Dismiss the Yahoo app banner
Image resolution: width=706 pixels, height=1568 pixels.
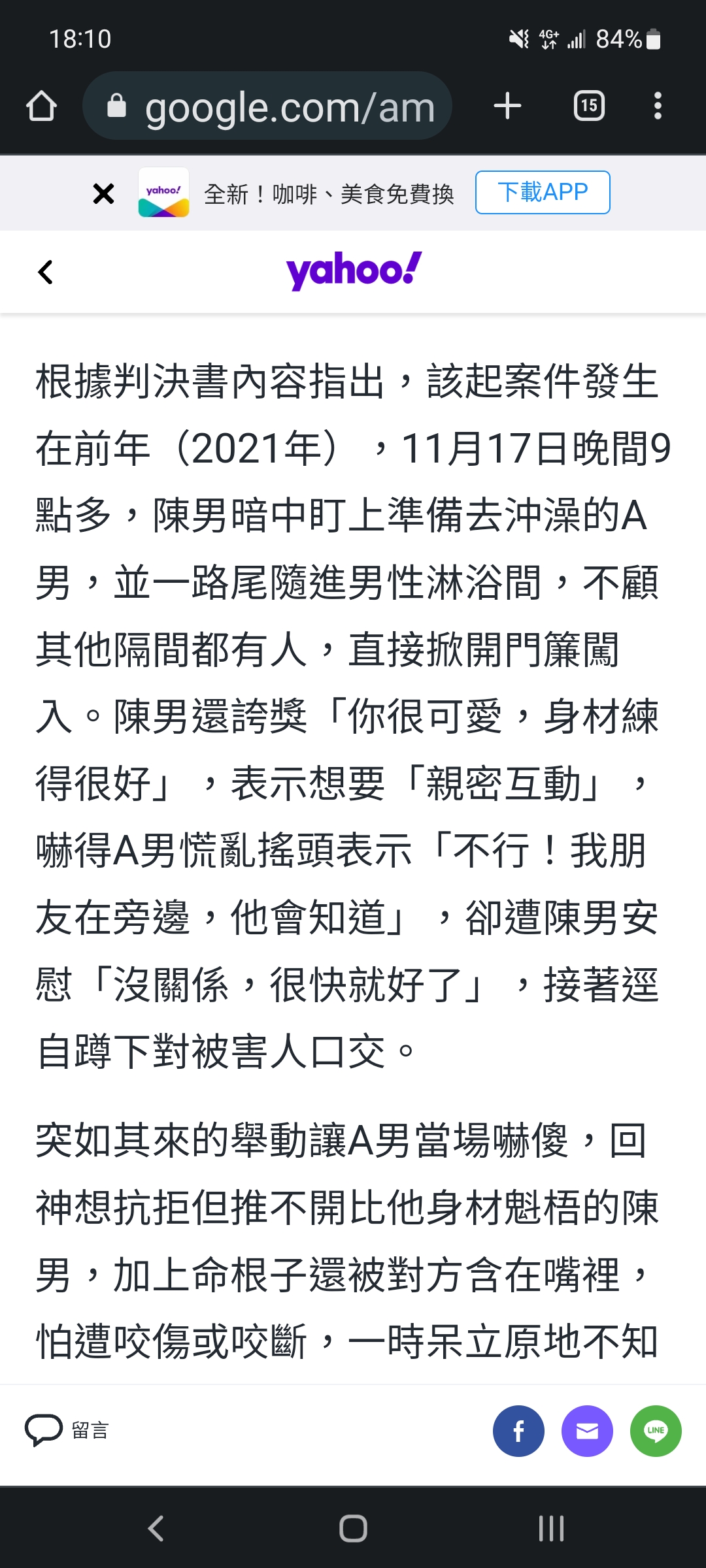tap(103, 193)
